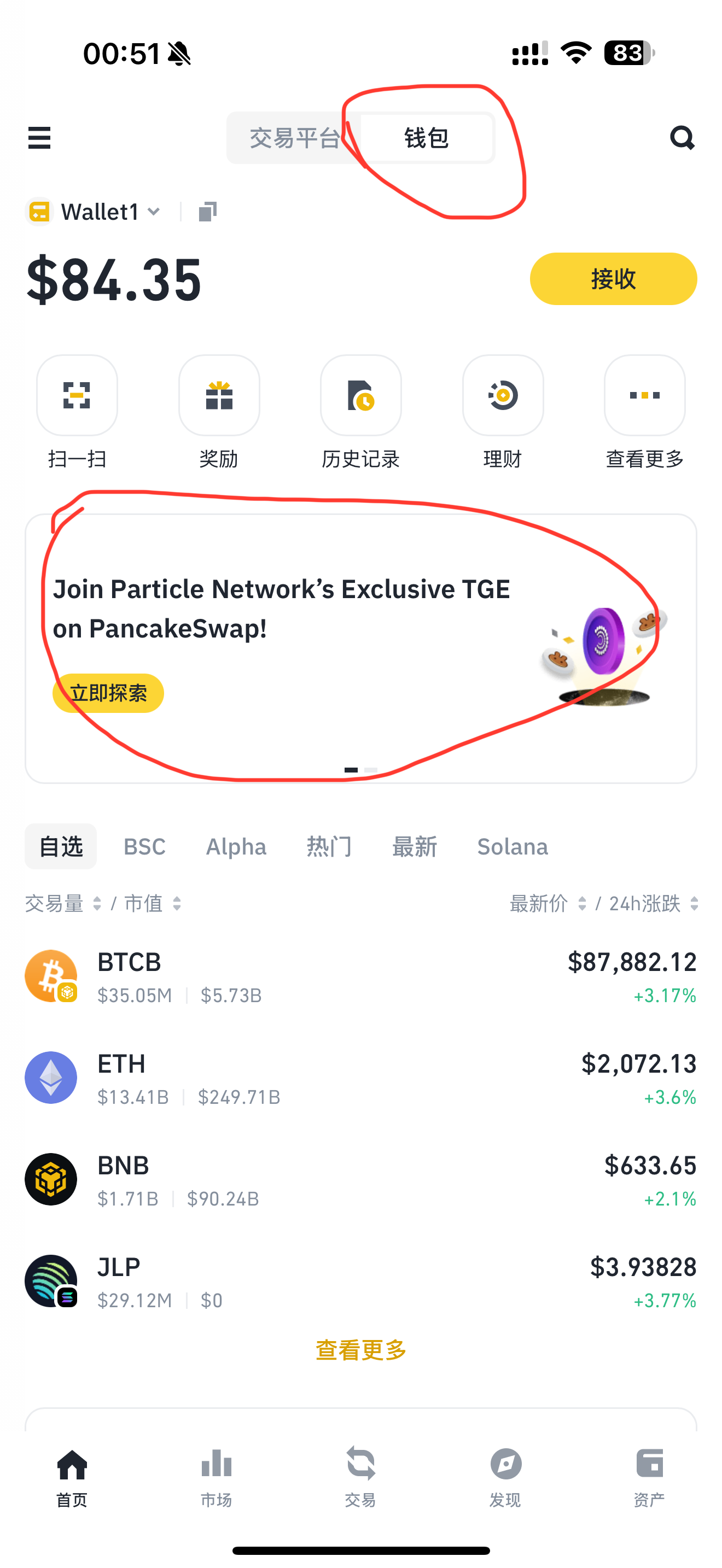The image size is (722, 1568).
Task: Tap 立即探索 on Particle Network banner
Action: click(108, 693)
